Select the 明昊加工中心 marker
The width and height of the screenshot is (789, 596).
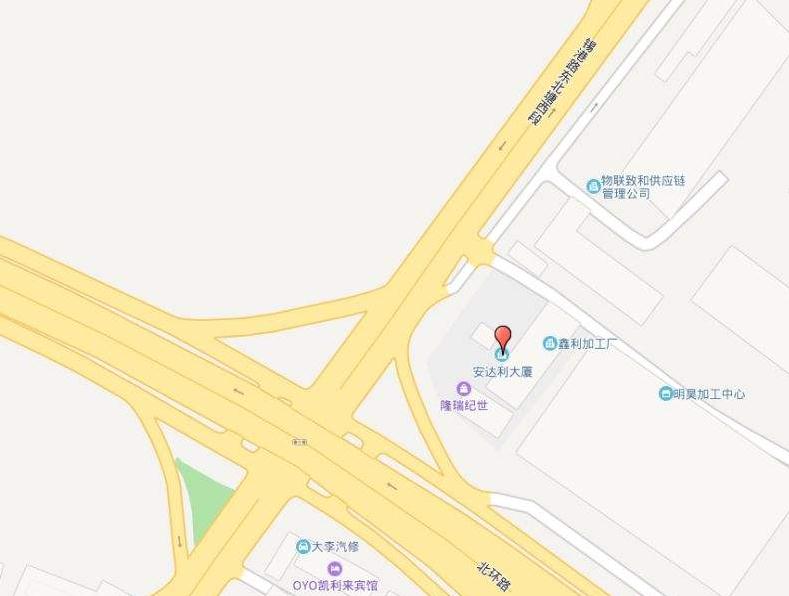click(x=666, y=394)
